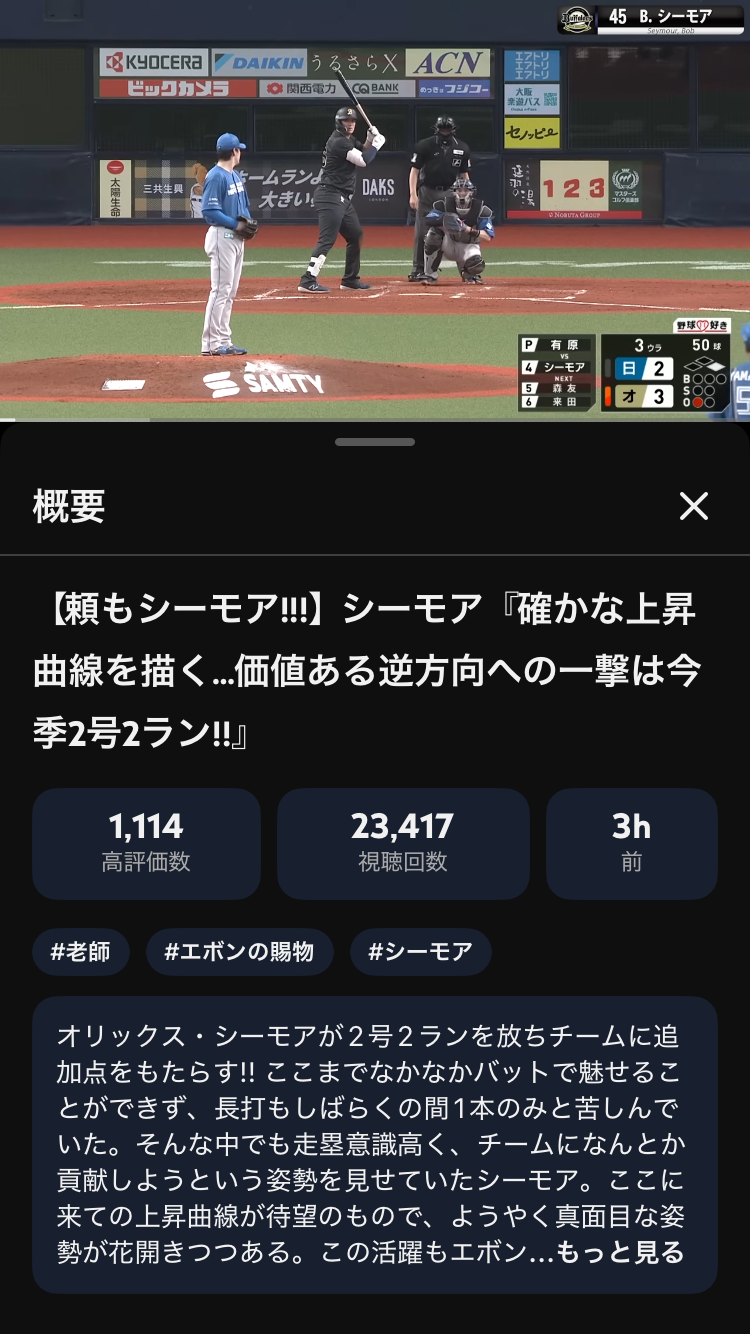This screenshot has height=1334, width=750.
Task: Open the #シーモア hashtag
Action: (x=420, y=951)
